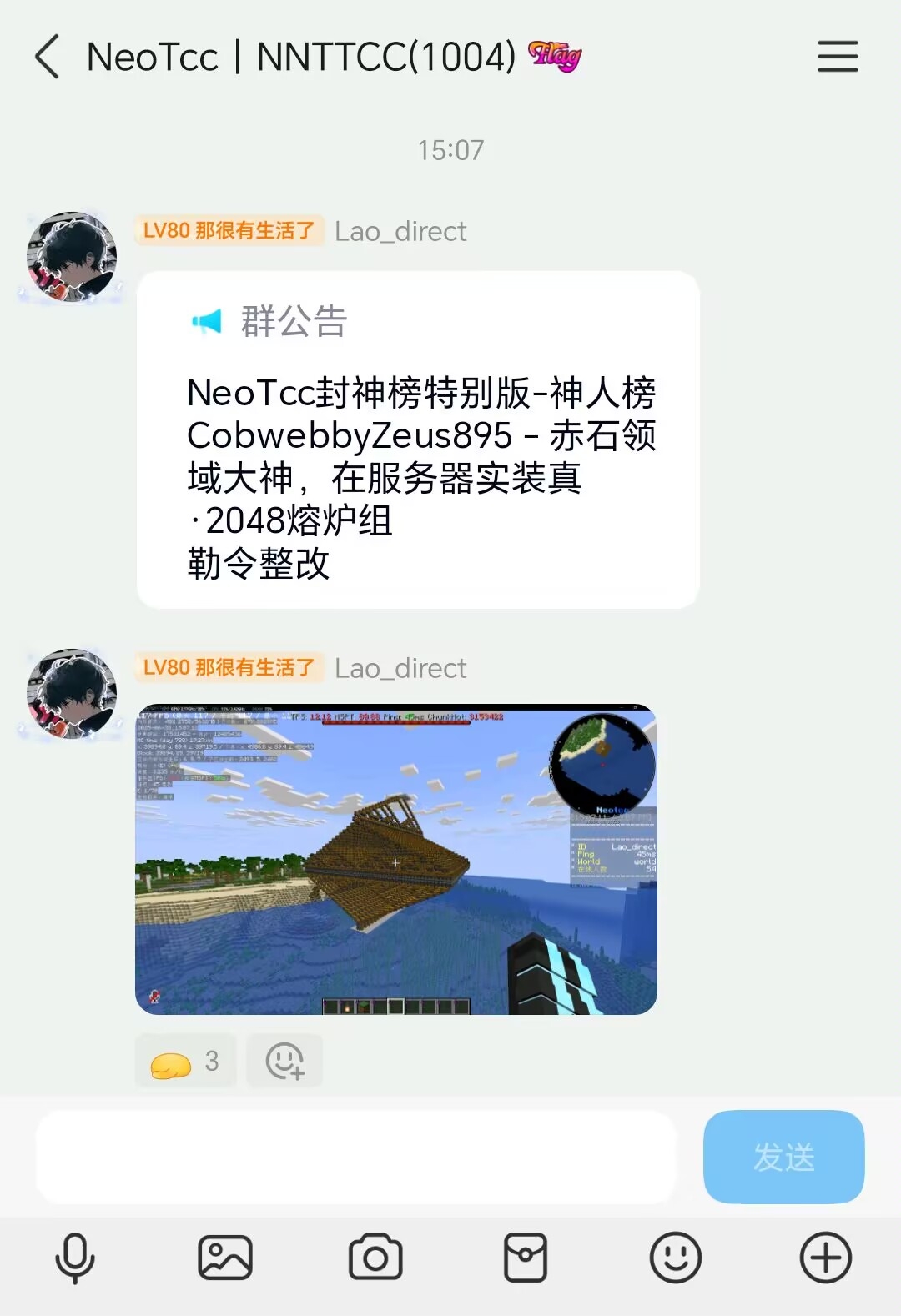Expand more options with the plus icon
The width and height of the screenshot is (901, 1316).
click(x=826, y=1258)
